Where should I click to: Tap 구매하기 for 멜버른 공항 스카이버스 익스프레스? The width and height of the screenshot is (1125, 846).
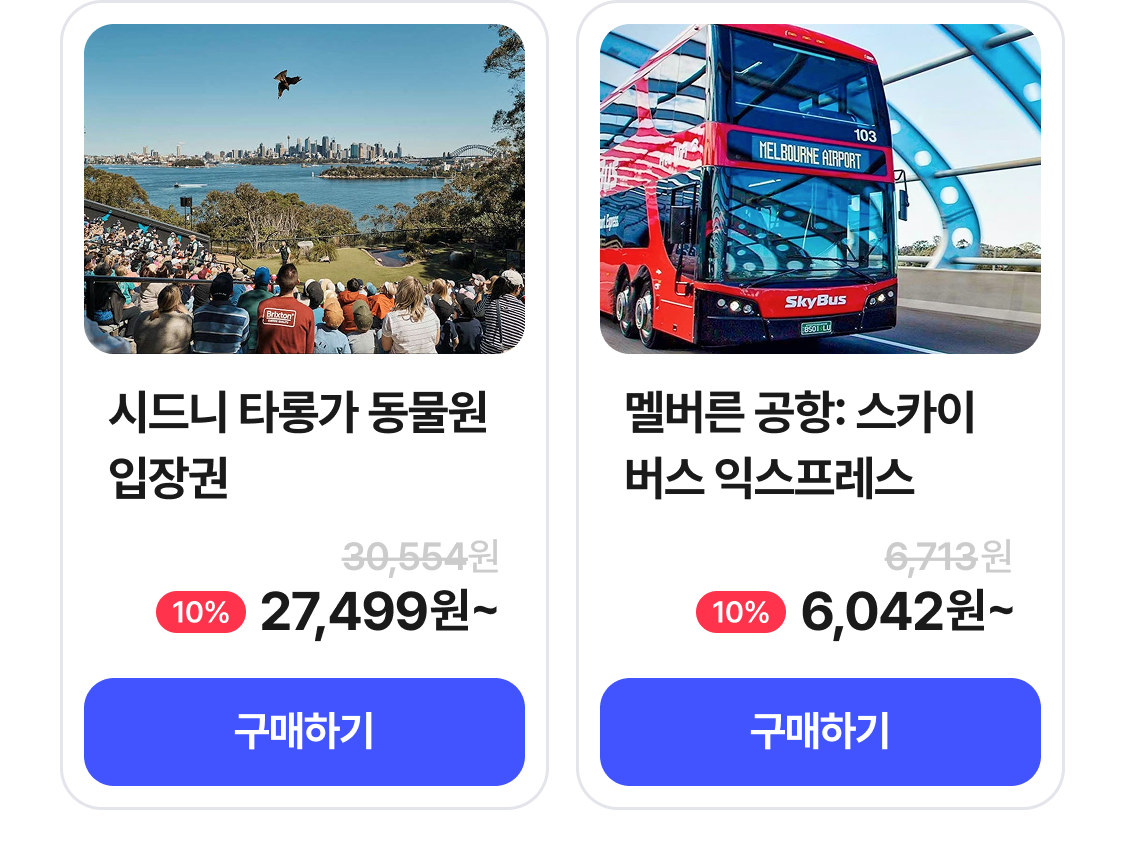coord(820,731)
